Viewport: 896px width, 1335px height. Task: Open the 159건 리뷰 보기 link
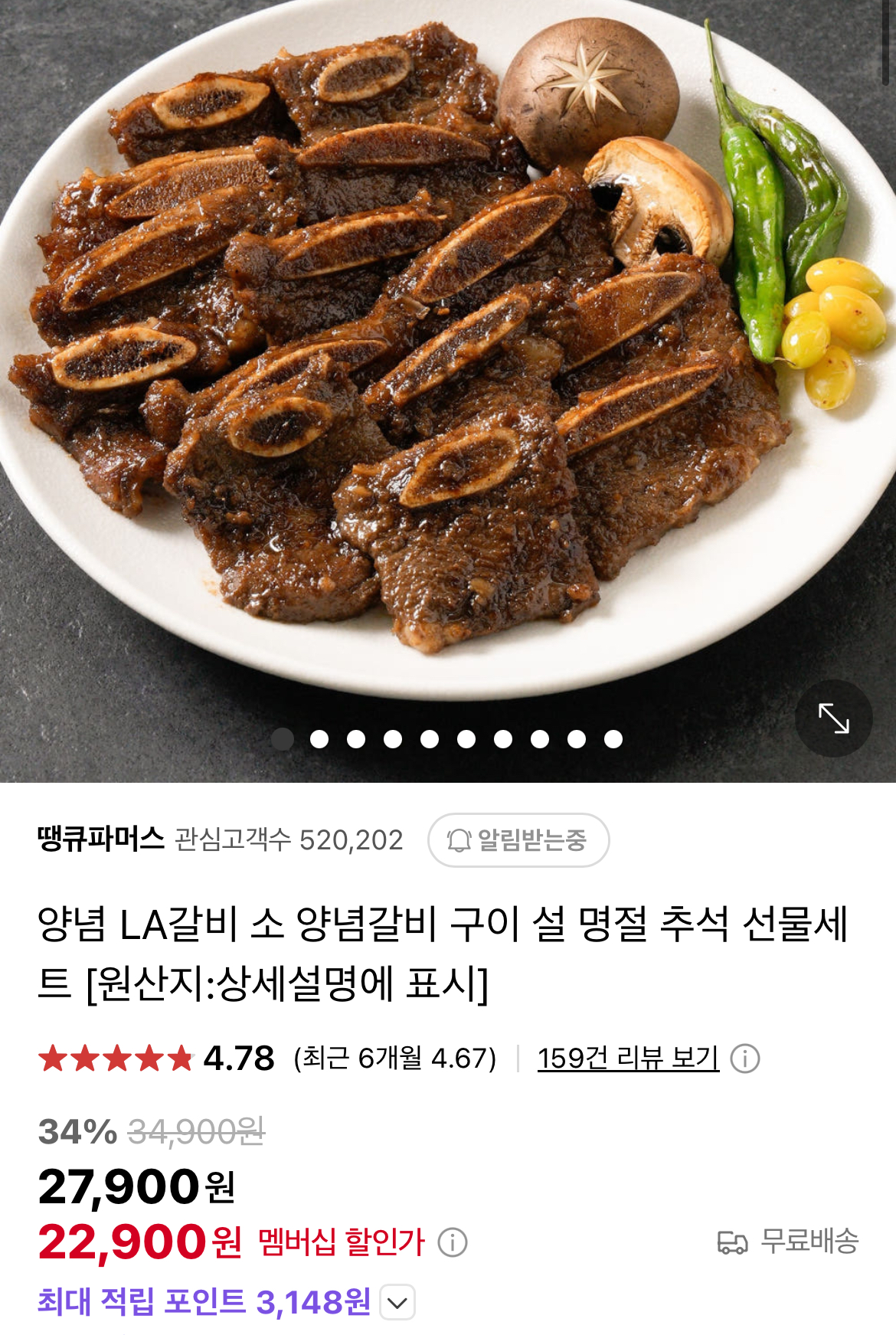click(628, 1059)
